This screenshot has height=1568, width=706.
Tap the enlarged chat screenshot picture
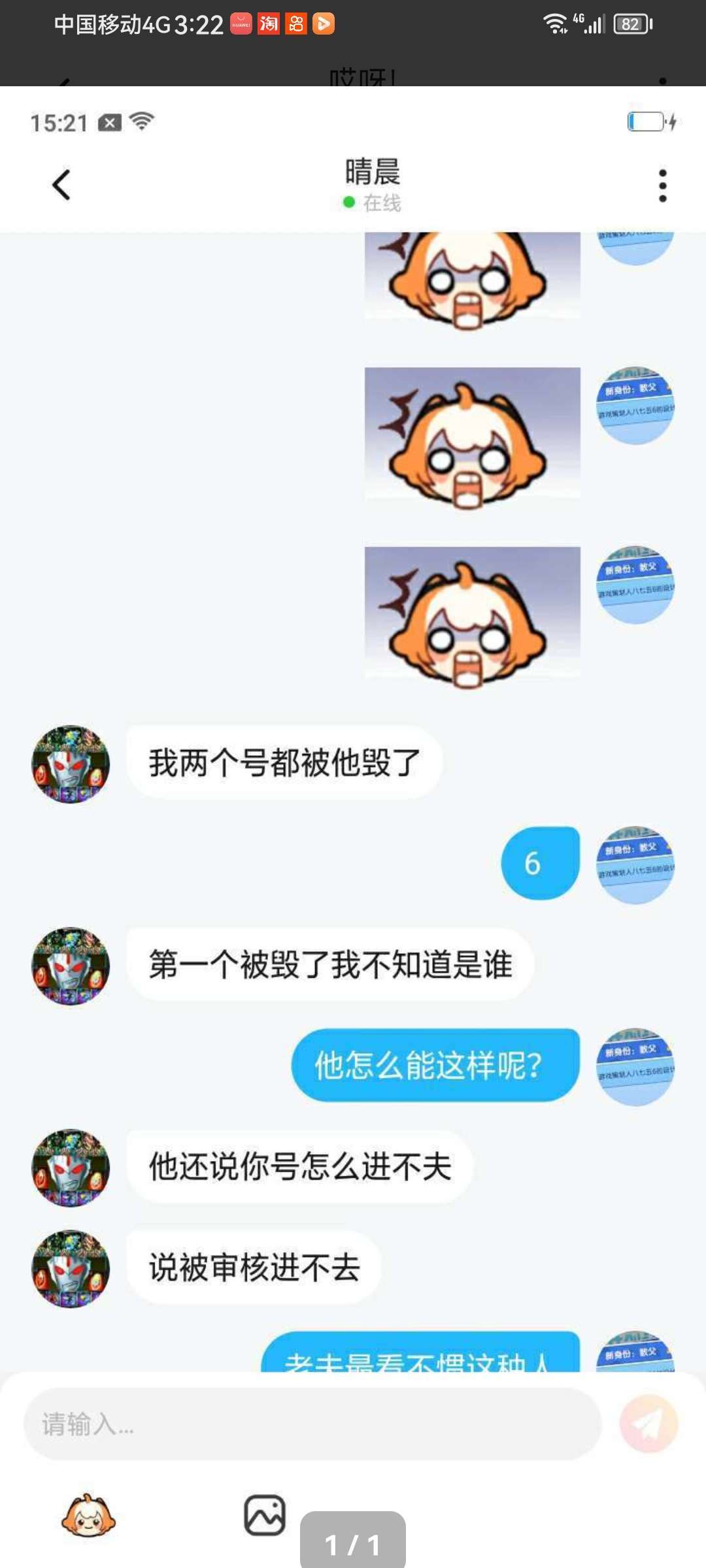tap(353, 784)
